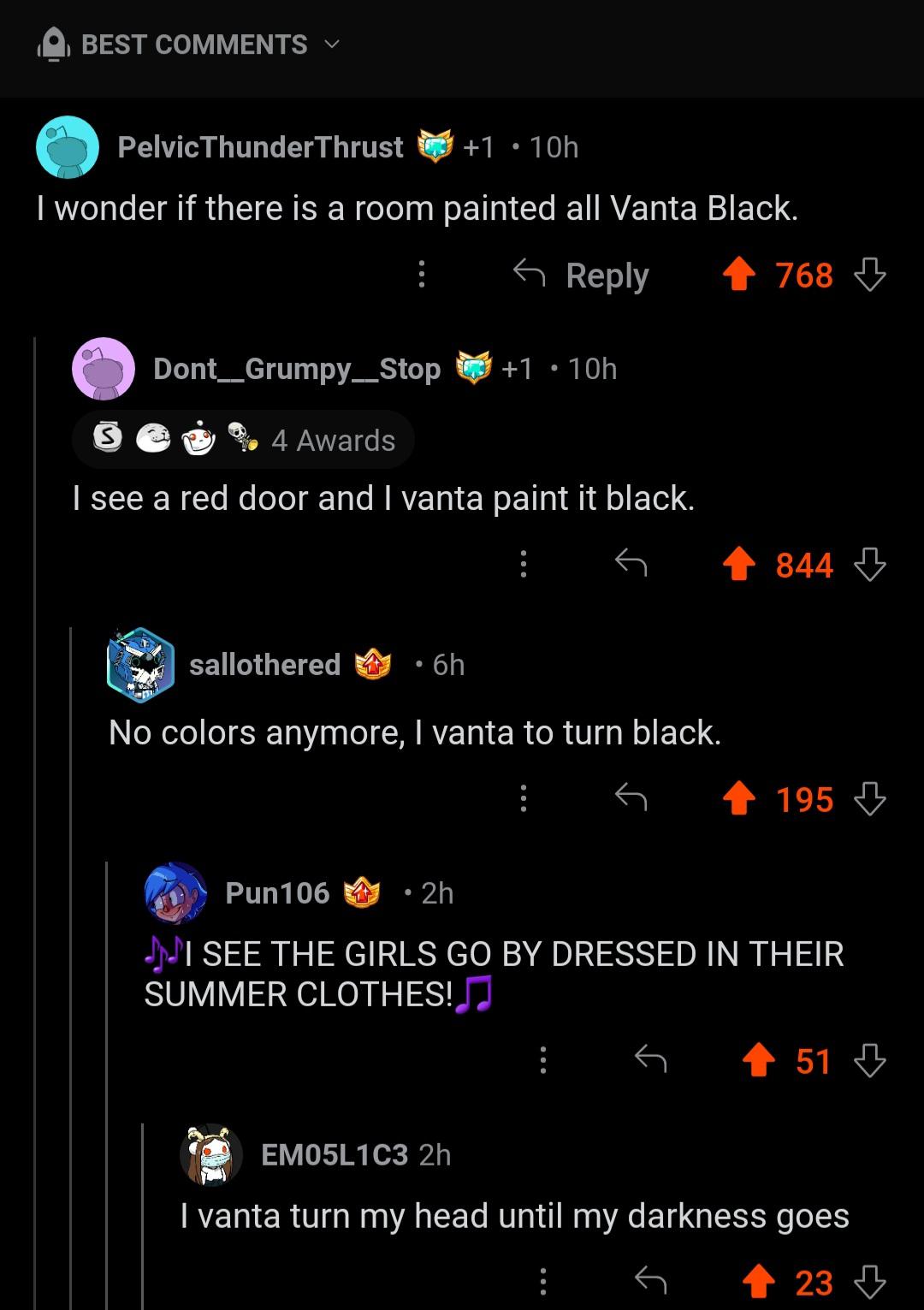Click the username Dont__Grumpy__Stop
This screenshot has height=1310, width=924.
click(x=296, y=369)
